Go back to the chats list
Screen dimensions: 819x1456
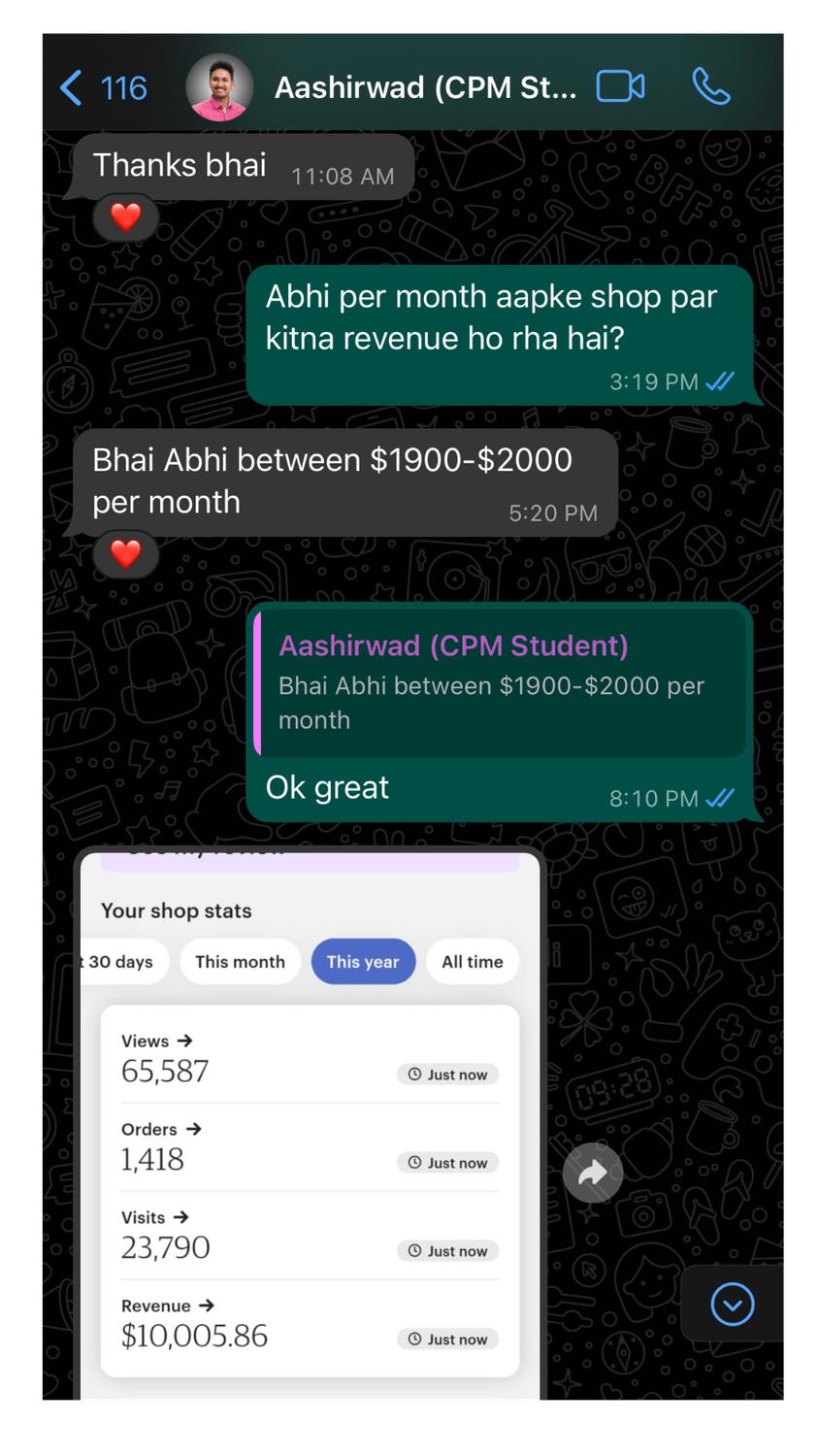pyautogui.click(x=102, y=88)
